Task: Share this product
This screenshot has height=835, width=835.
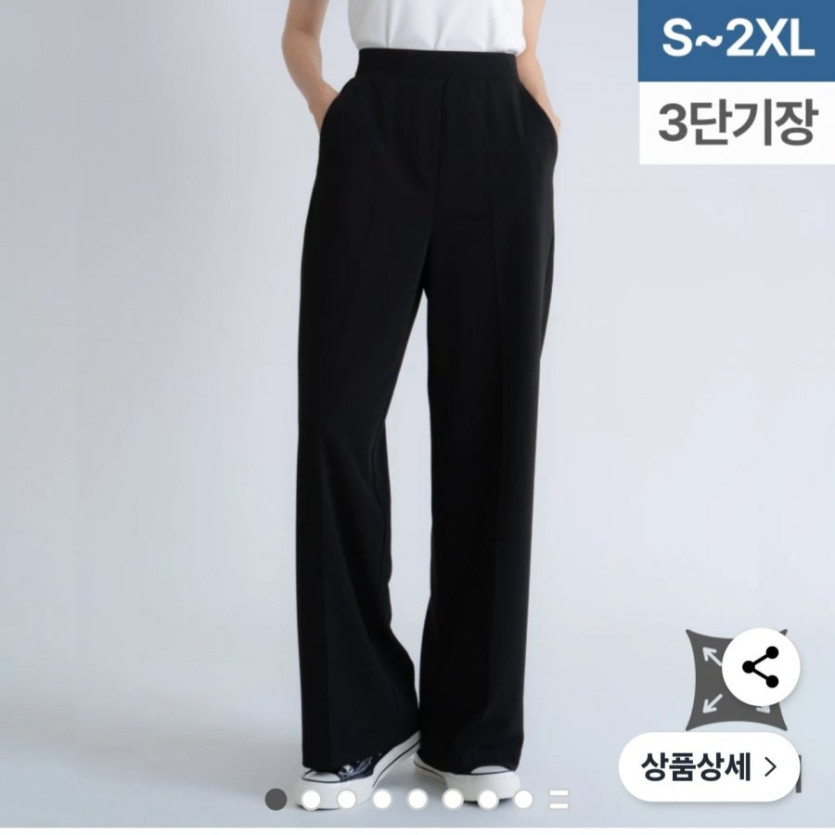Action: coord(761,668)
